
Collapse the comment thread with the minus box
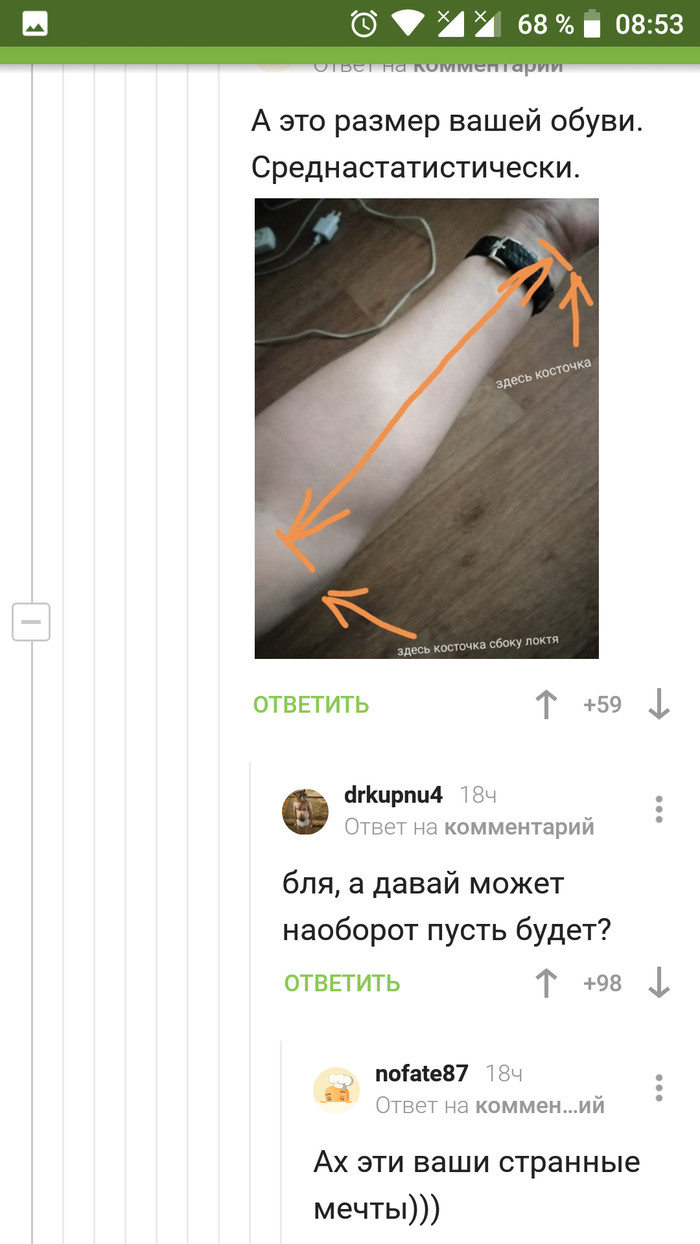click(31, 622)
